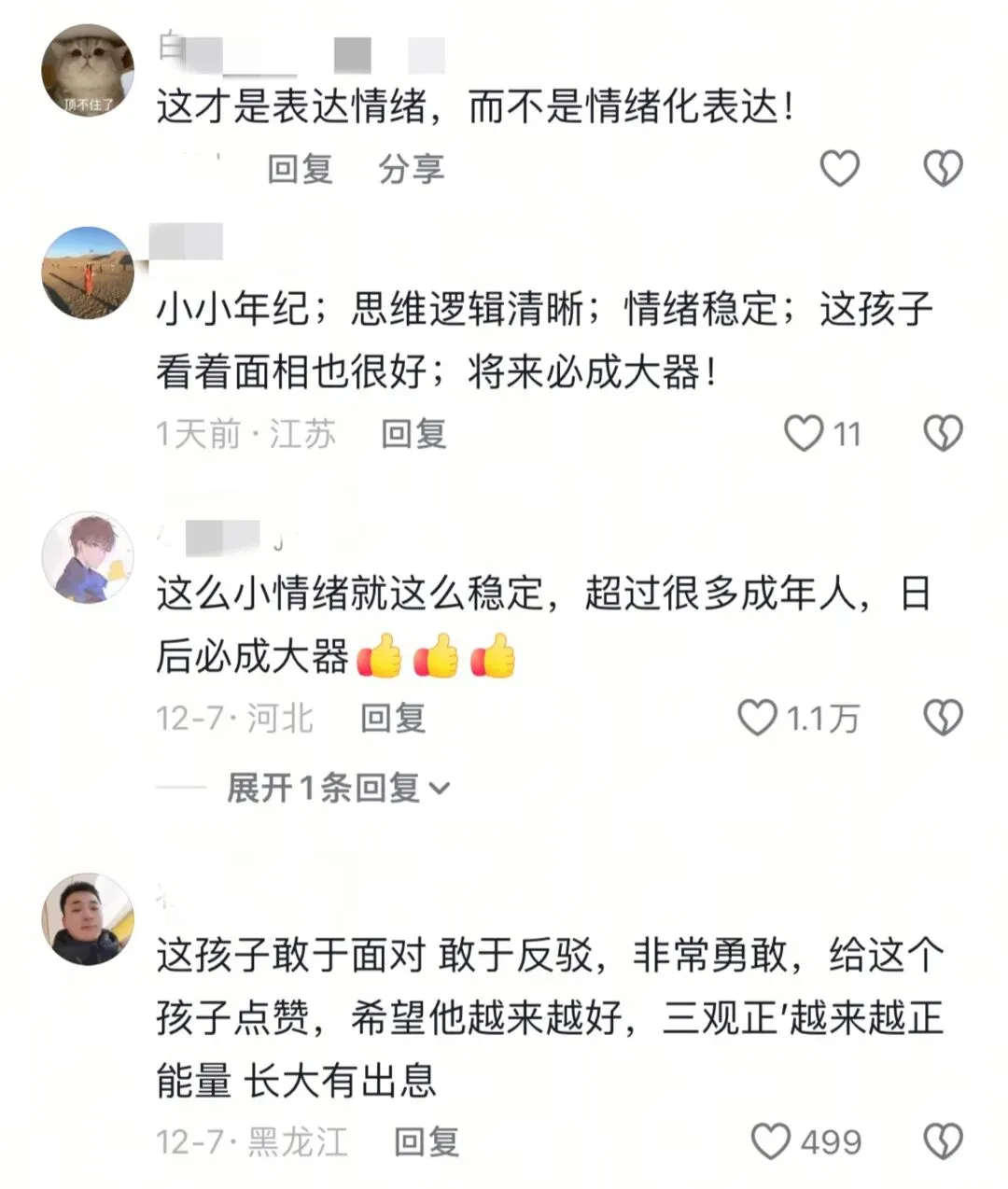Dislike the comment about 表达情绪

943,168
